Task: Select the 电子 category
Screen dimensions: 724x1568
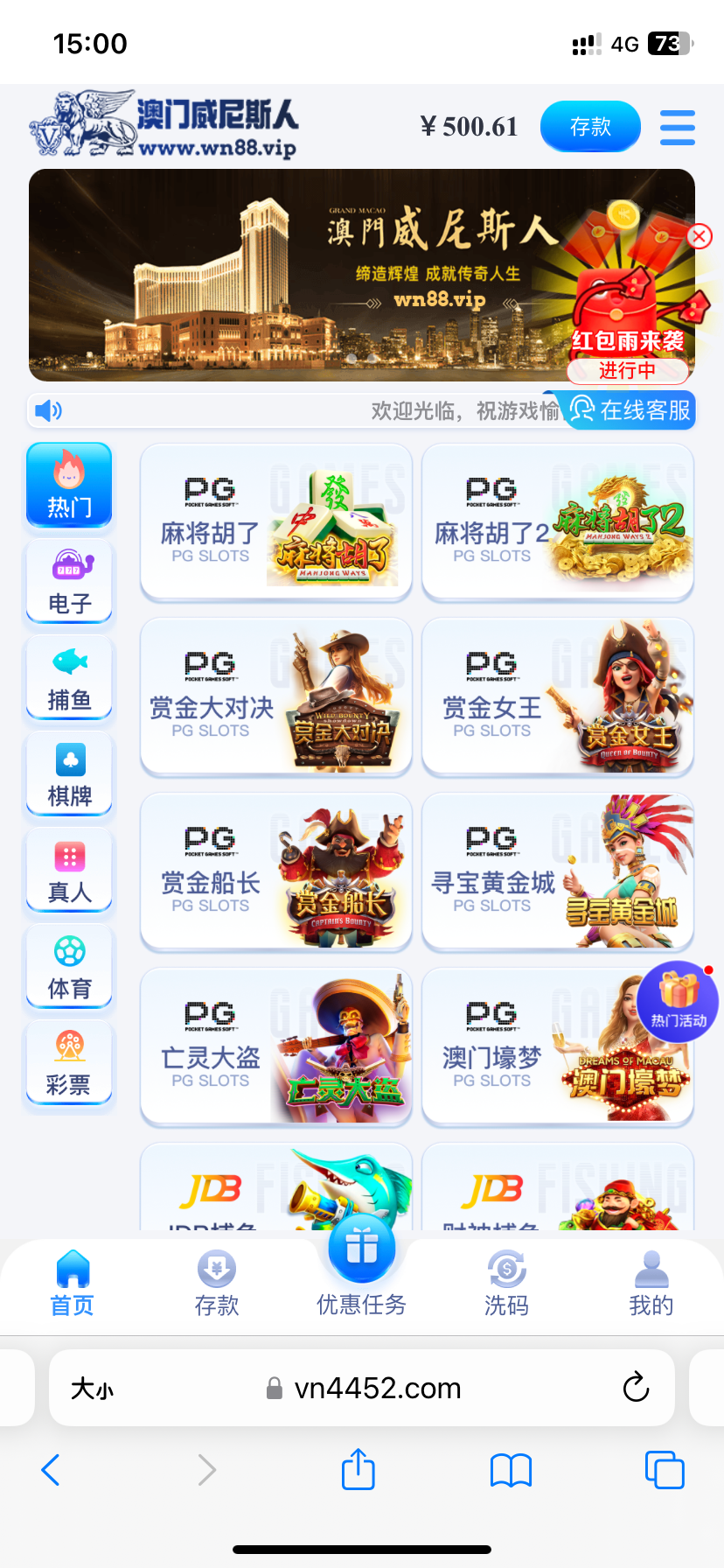Action: [x=69, y=581]
